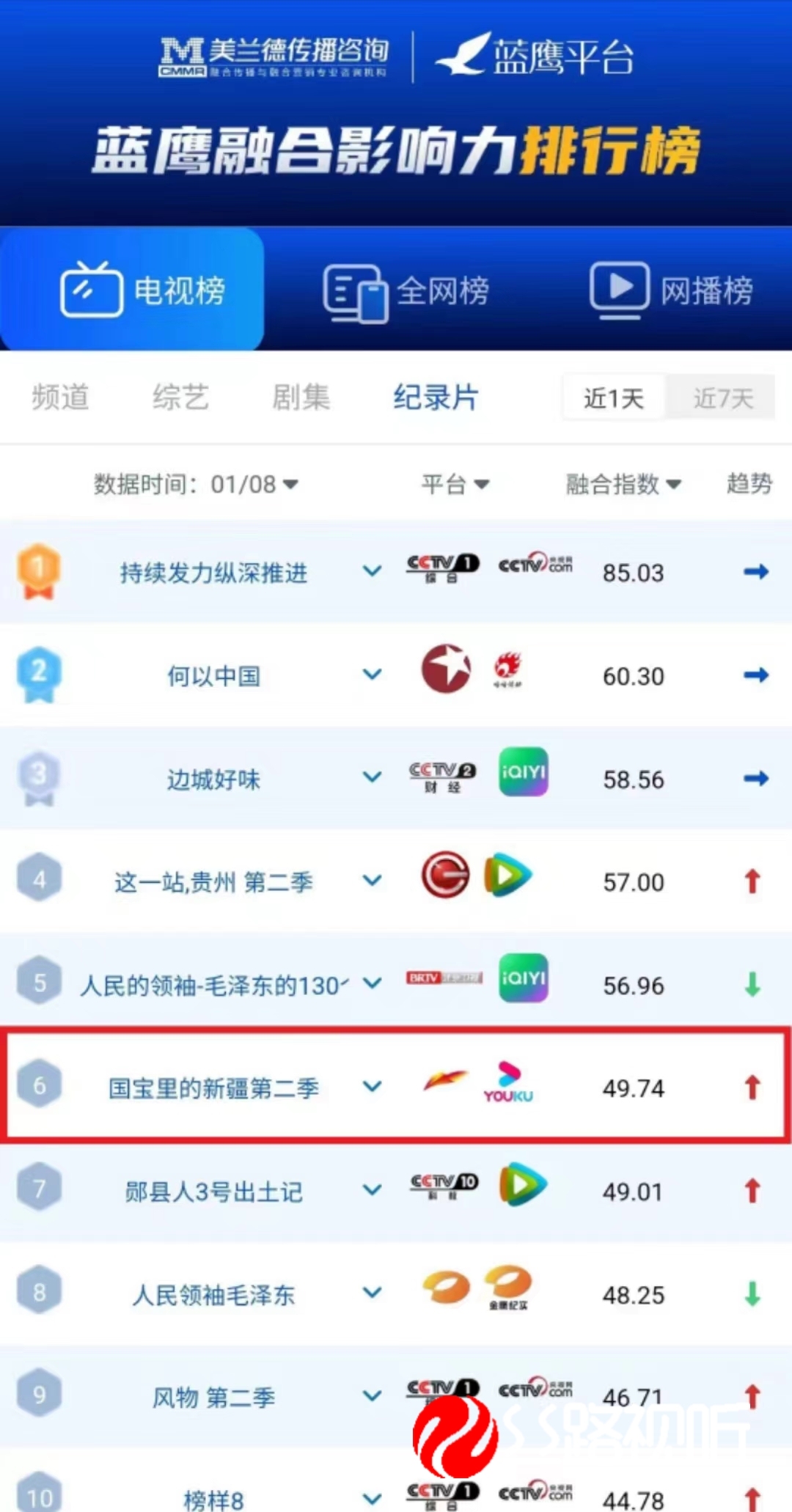
Task: Expand details for 这一站,贵州 第二季
Action: tap(373, 881)
